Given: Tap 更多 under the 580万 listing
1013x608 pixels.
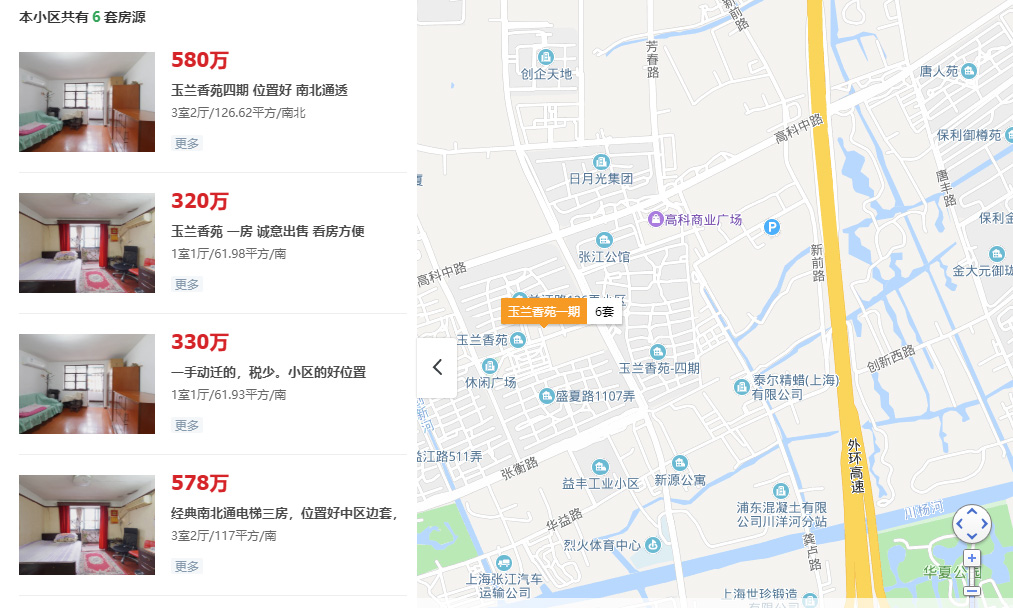Looking at the screenshot, I should [x=187, y=143].
